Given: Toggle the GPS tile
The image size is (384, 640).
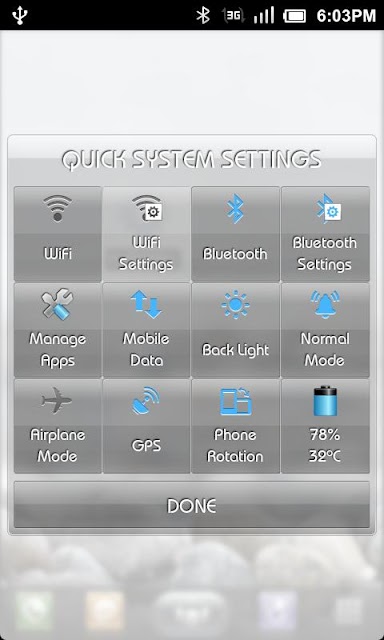Looking at the screenshot, I should tap(146, 426).
